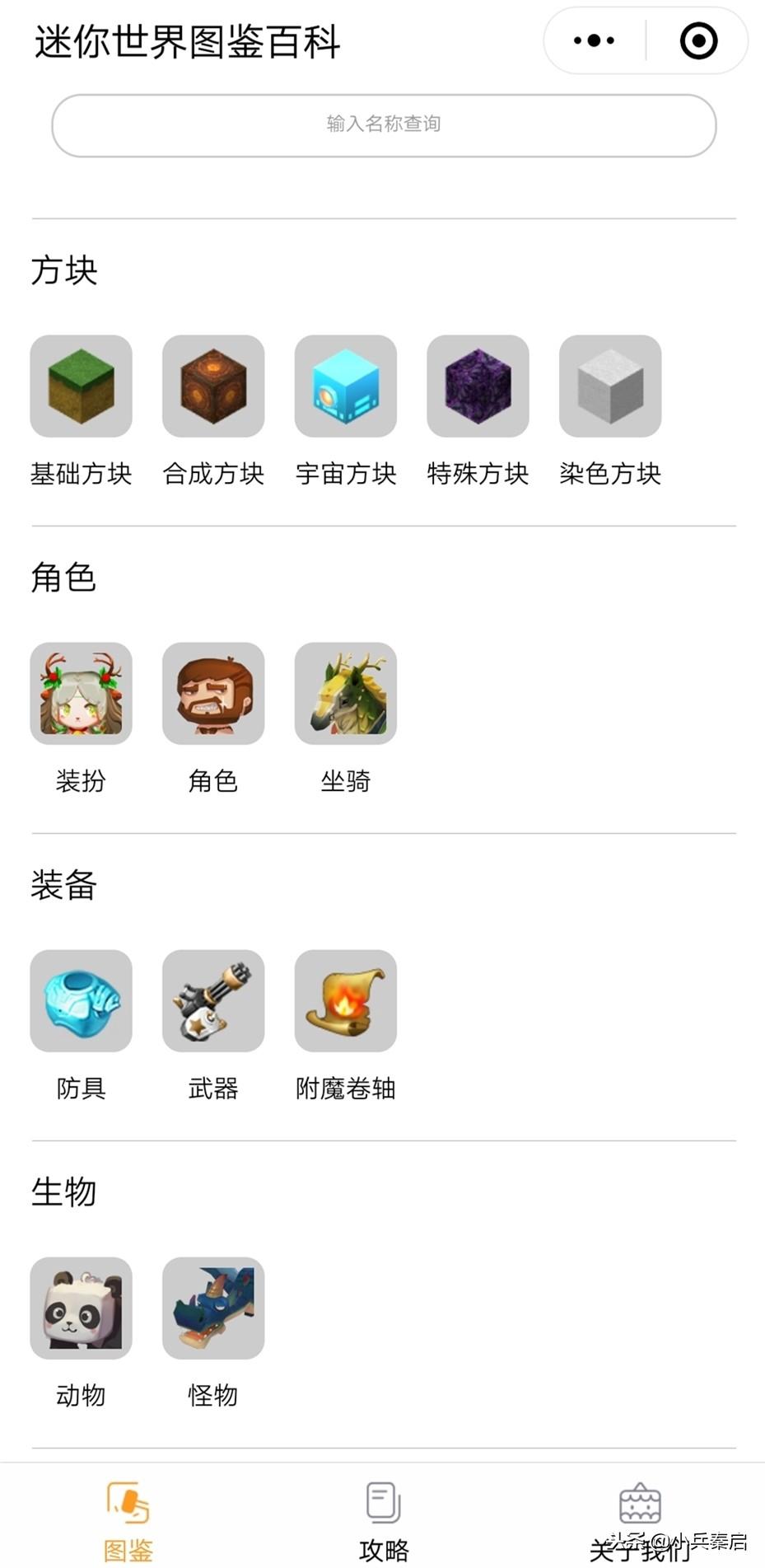Go to the 关于我们 tab
765x1568 pixels.
[640, 1520]
